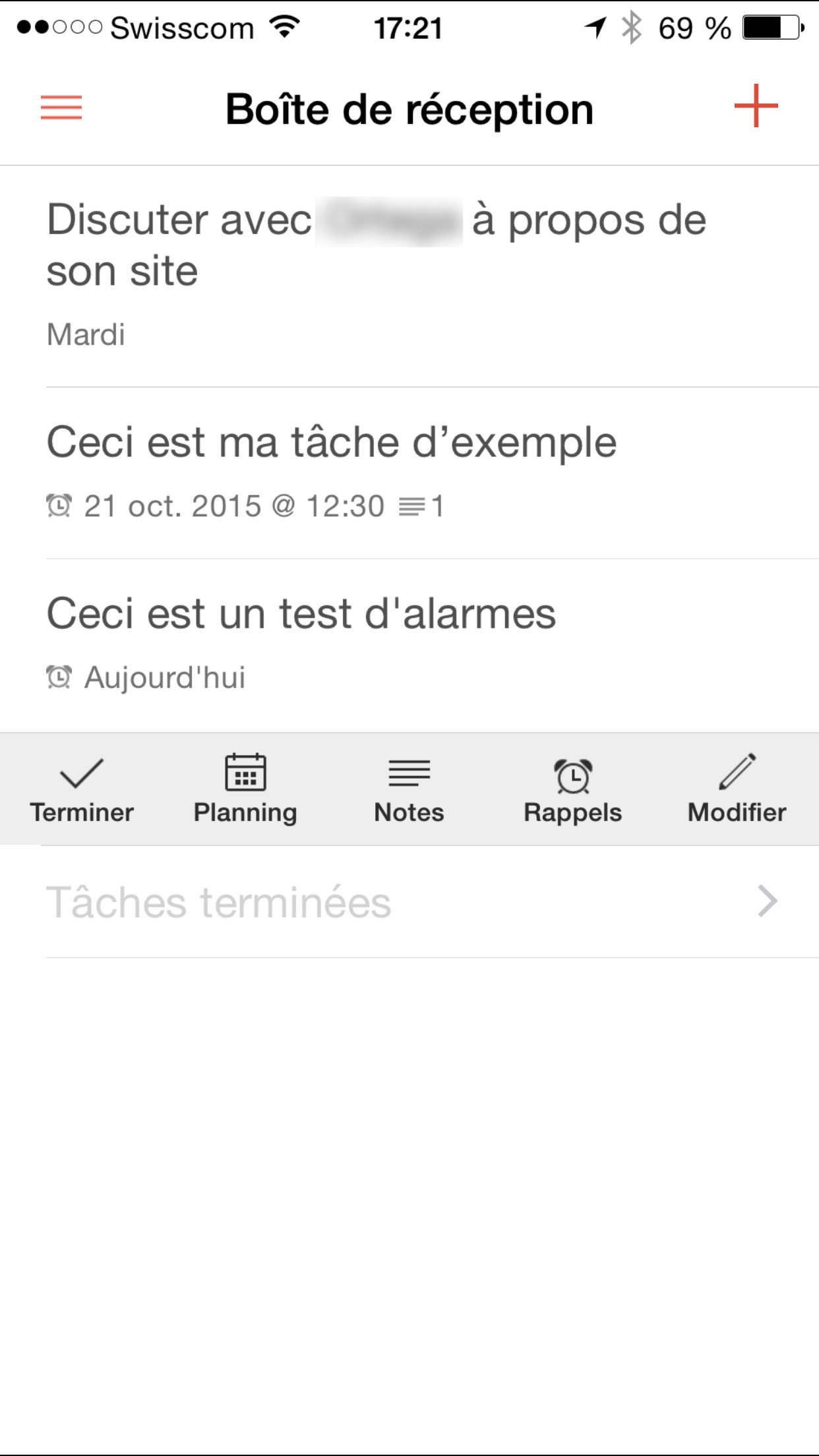Select task Ceci est un test d'alarmes
This screenshot has height=1456, width=819.
409,646
